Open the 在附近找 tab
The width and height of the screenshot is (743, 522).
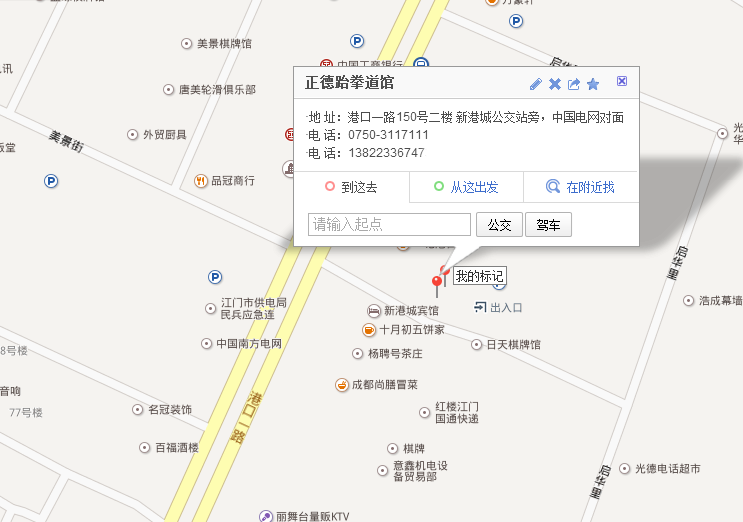point(581,187)
